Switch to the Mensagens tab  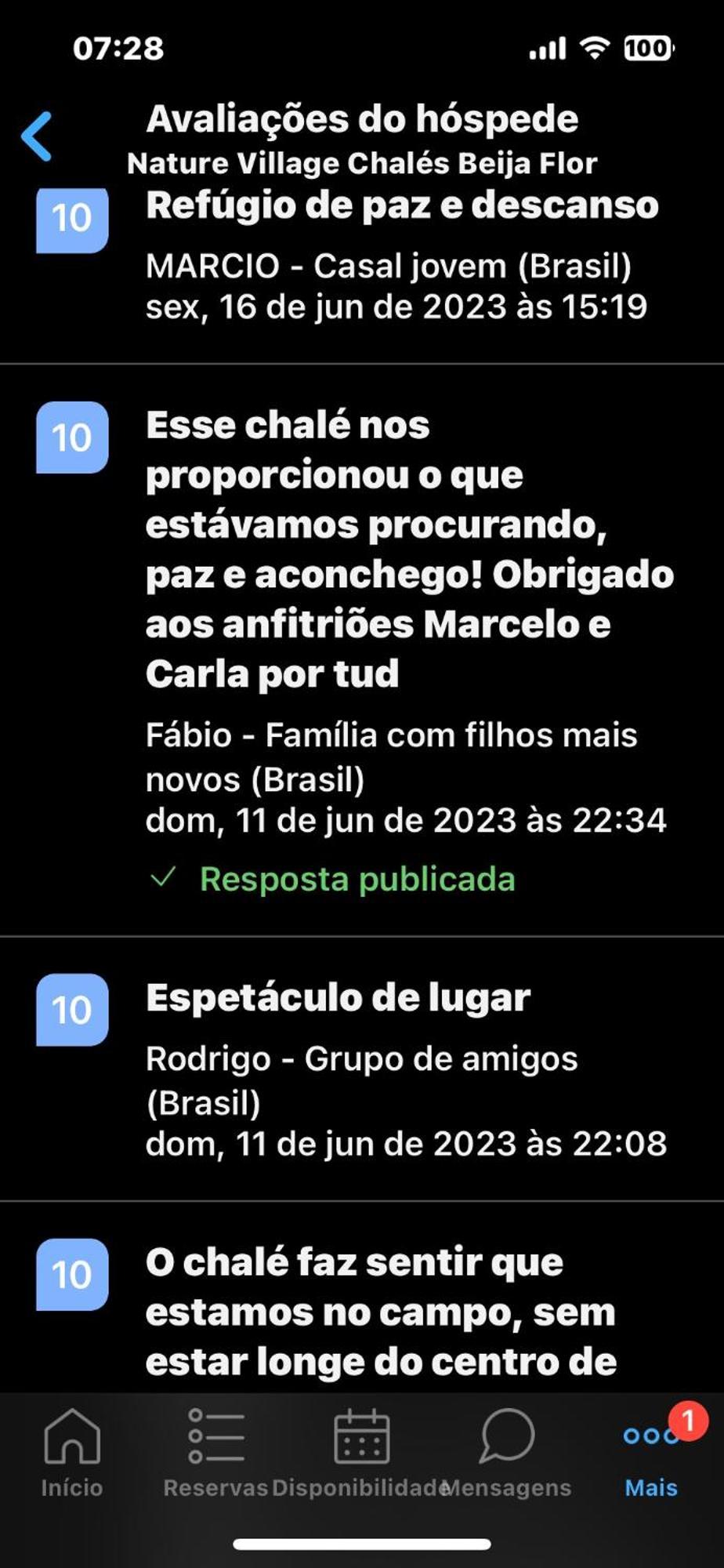click(507, 1454)
